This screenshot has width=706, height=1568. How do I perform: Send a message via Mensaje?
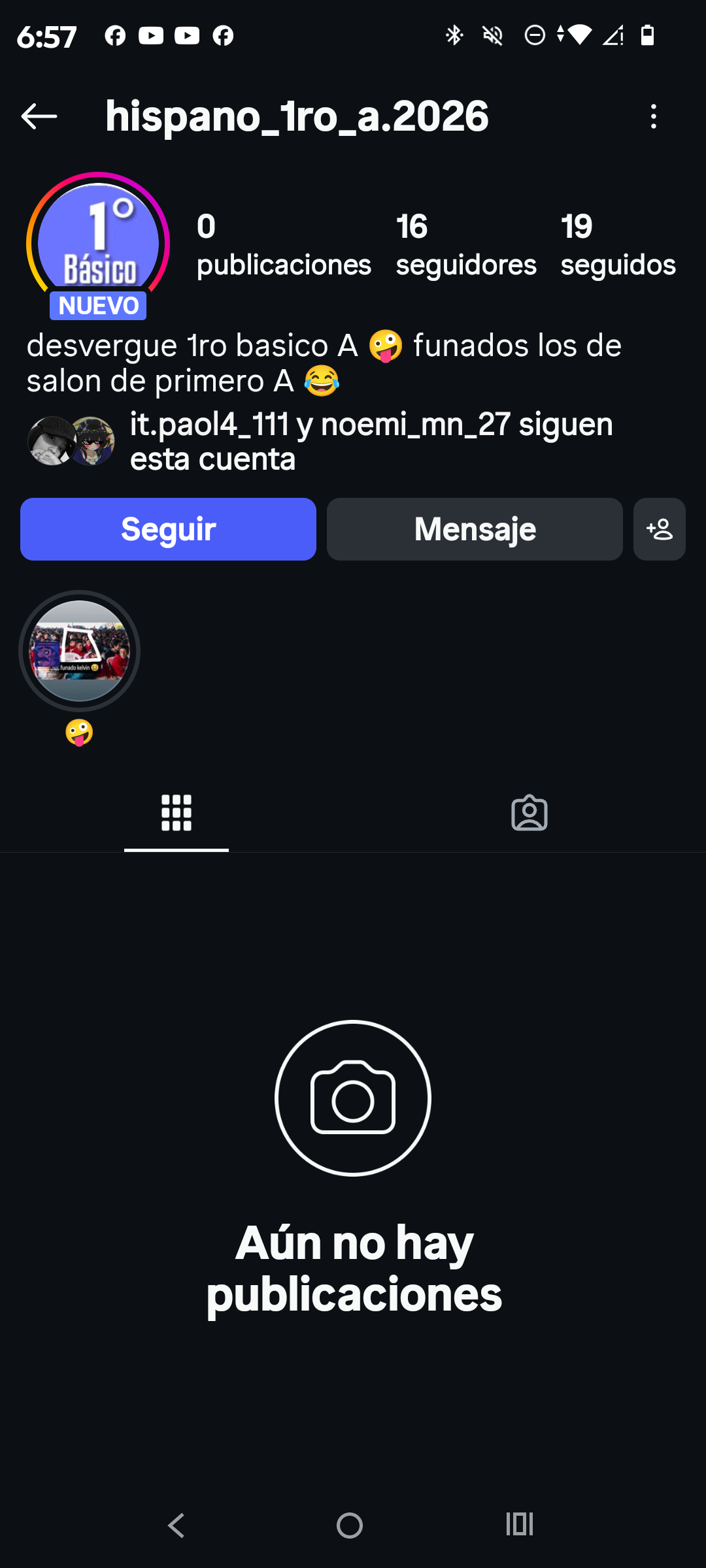(x=475, y=529)
